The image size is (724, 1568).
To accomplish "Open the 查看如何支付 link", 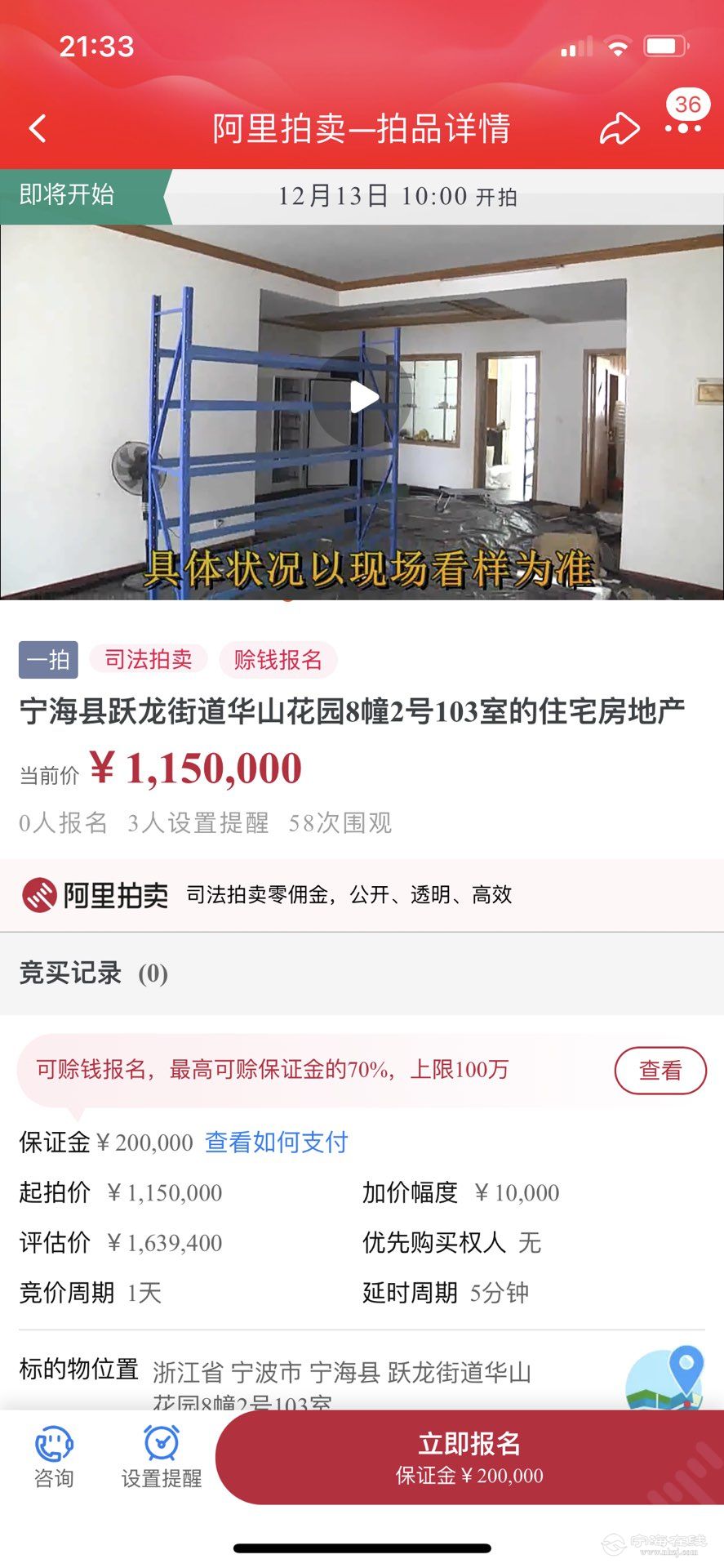I will (x=276, y=1142).
